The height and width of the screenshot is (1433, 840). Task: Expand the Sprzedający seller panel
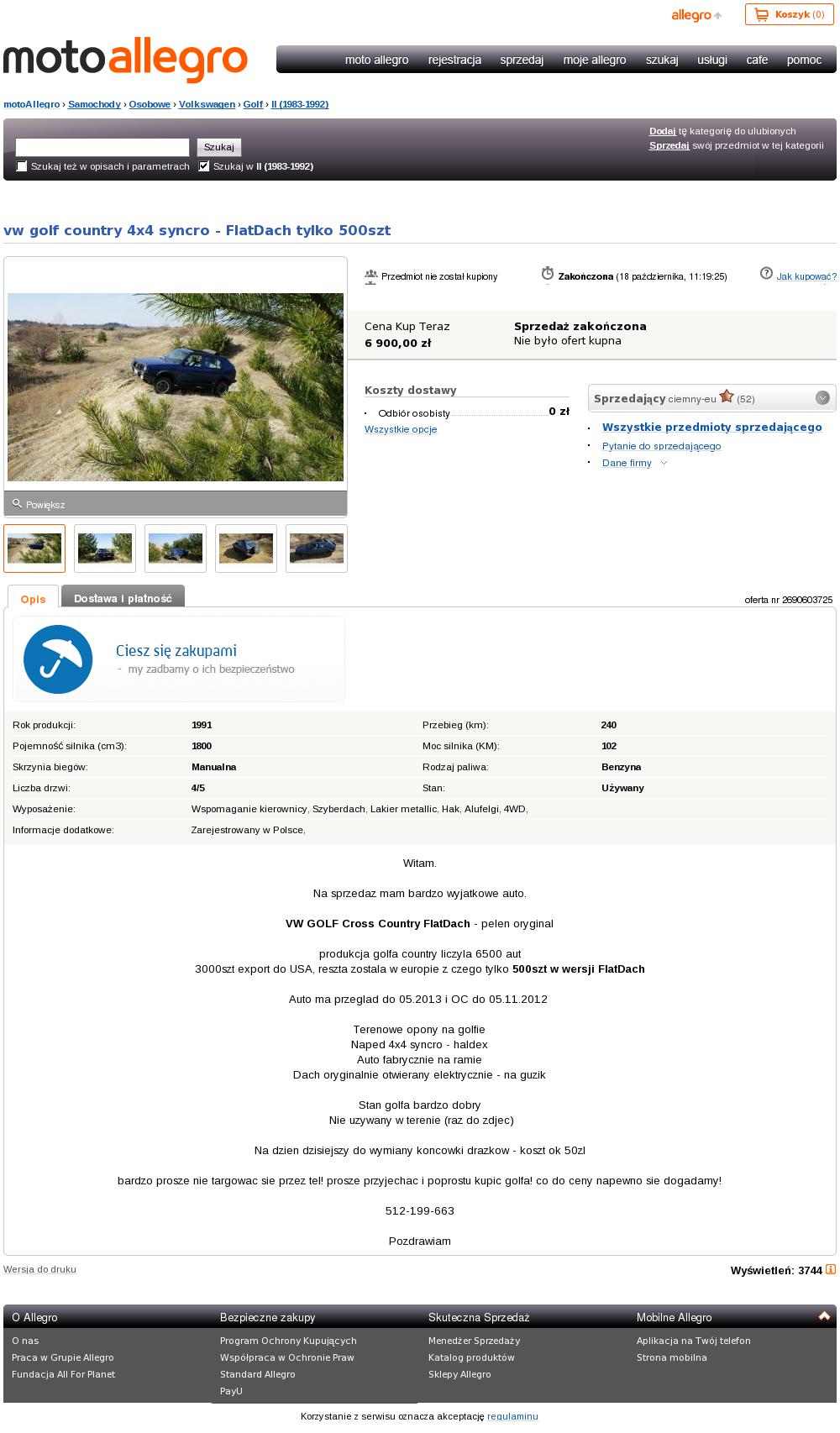822,398
